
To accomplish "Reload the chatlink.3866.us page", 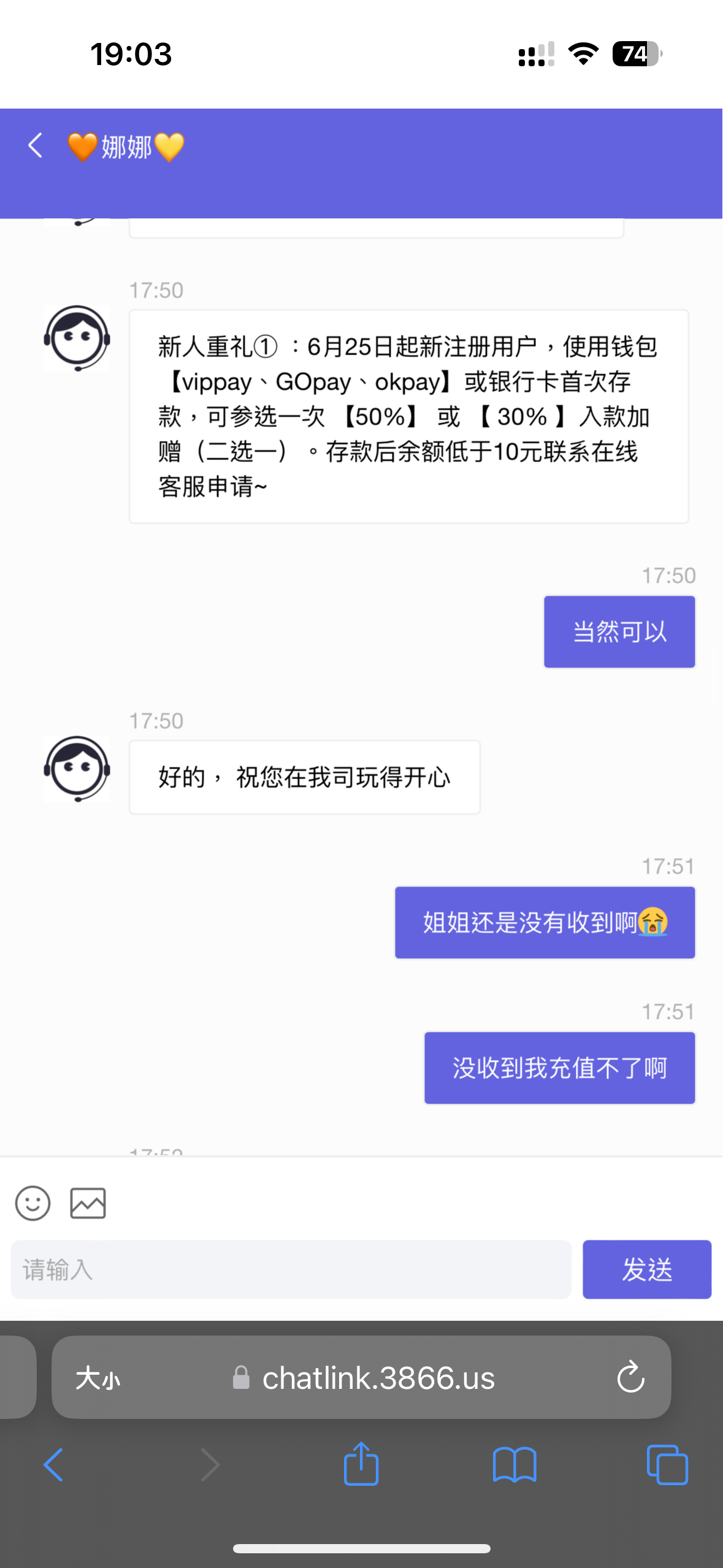I will tap(630, 1378).
